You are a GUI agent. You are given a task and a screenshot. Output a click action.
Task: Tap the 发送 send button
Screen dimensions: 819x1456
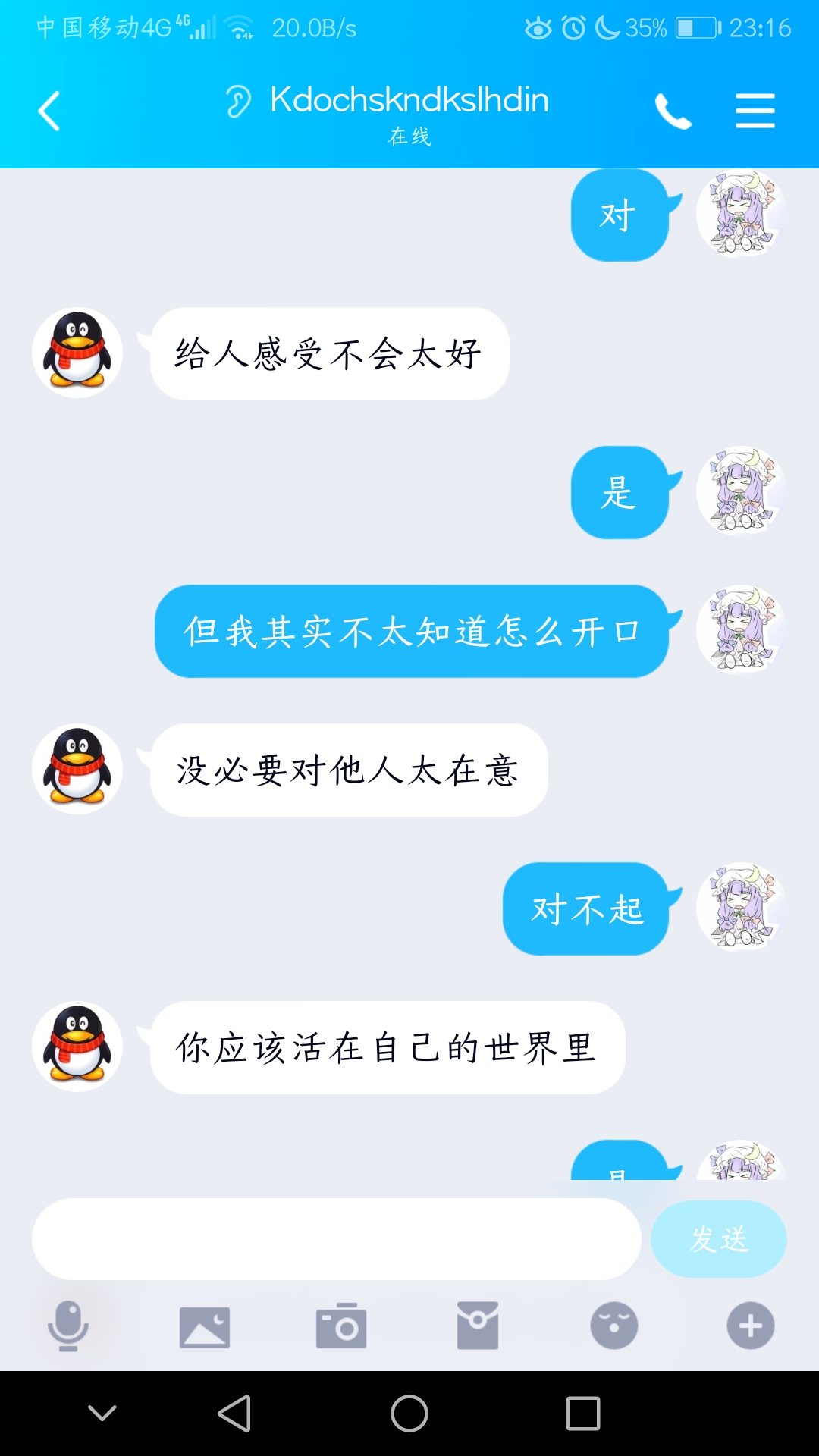[x=718, y=1239]
